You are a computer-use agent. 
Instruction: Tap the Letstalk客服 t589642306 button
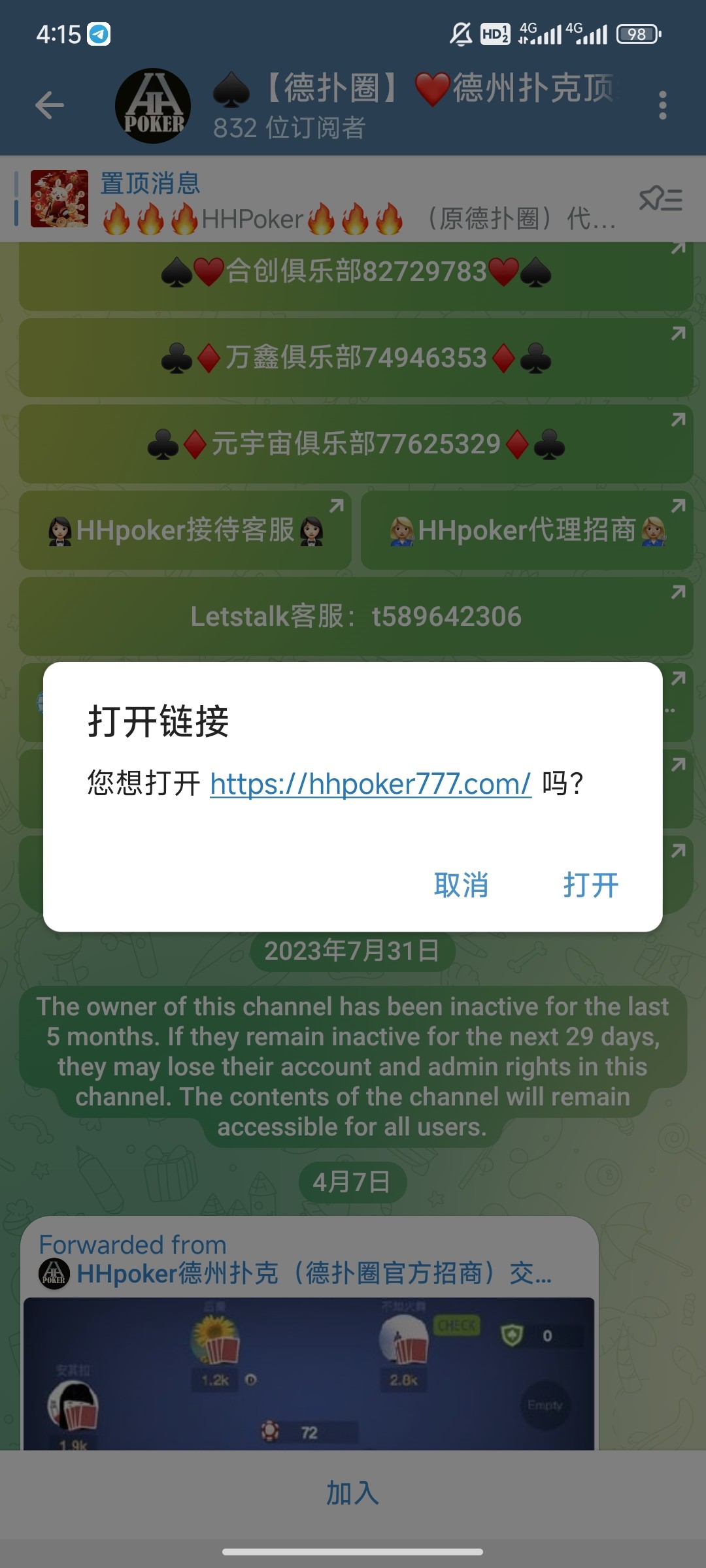click(356, 617)
